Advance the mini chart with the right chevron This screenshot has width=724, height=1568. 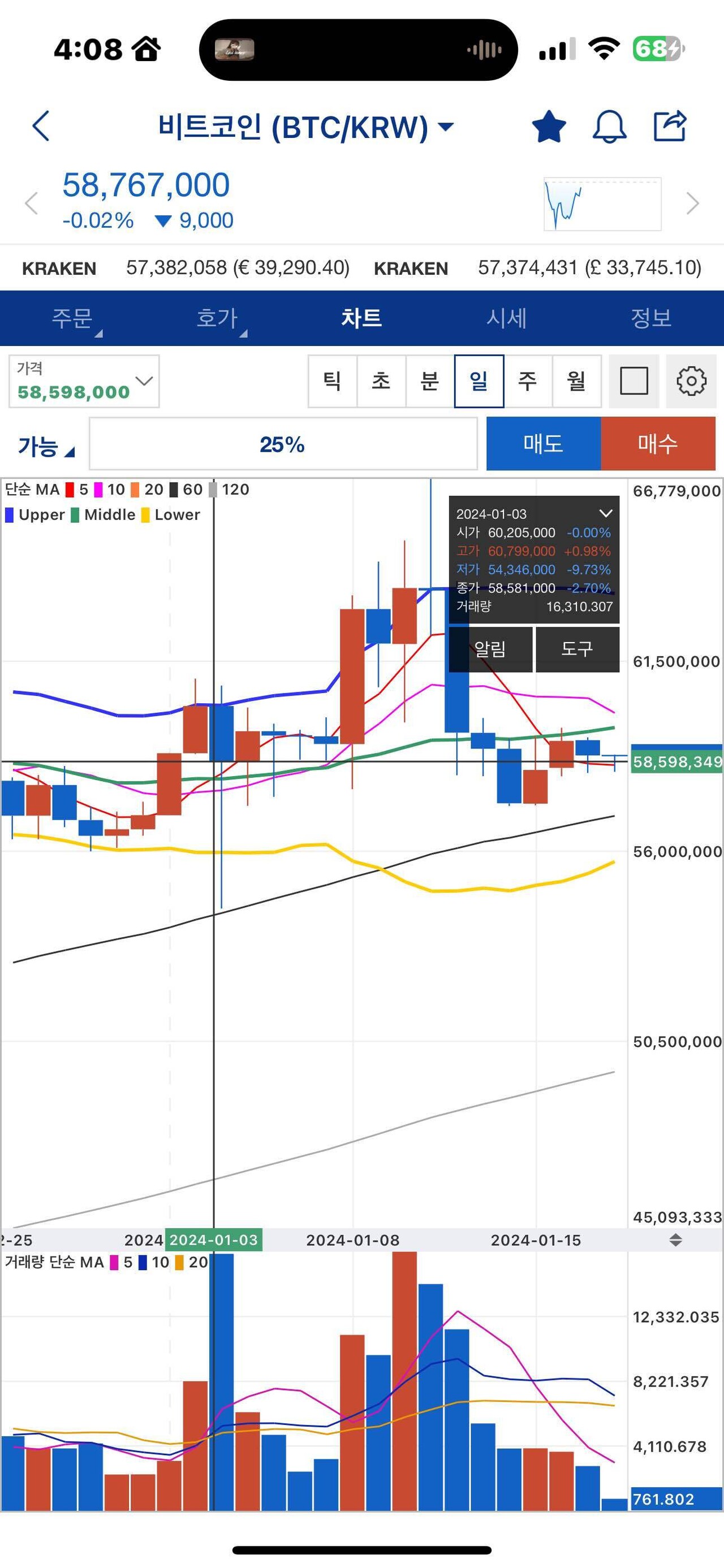(x=693, y=202)
